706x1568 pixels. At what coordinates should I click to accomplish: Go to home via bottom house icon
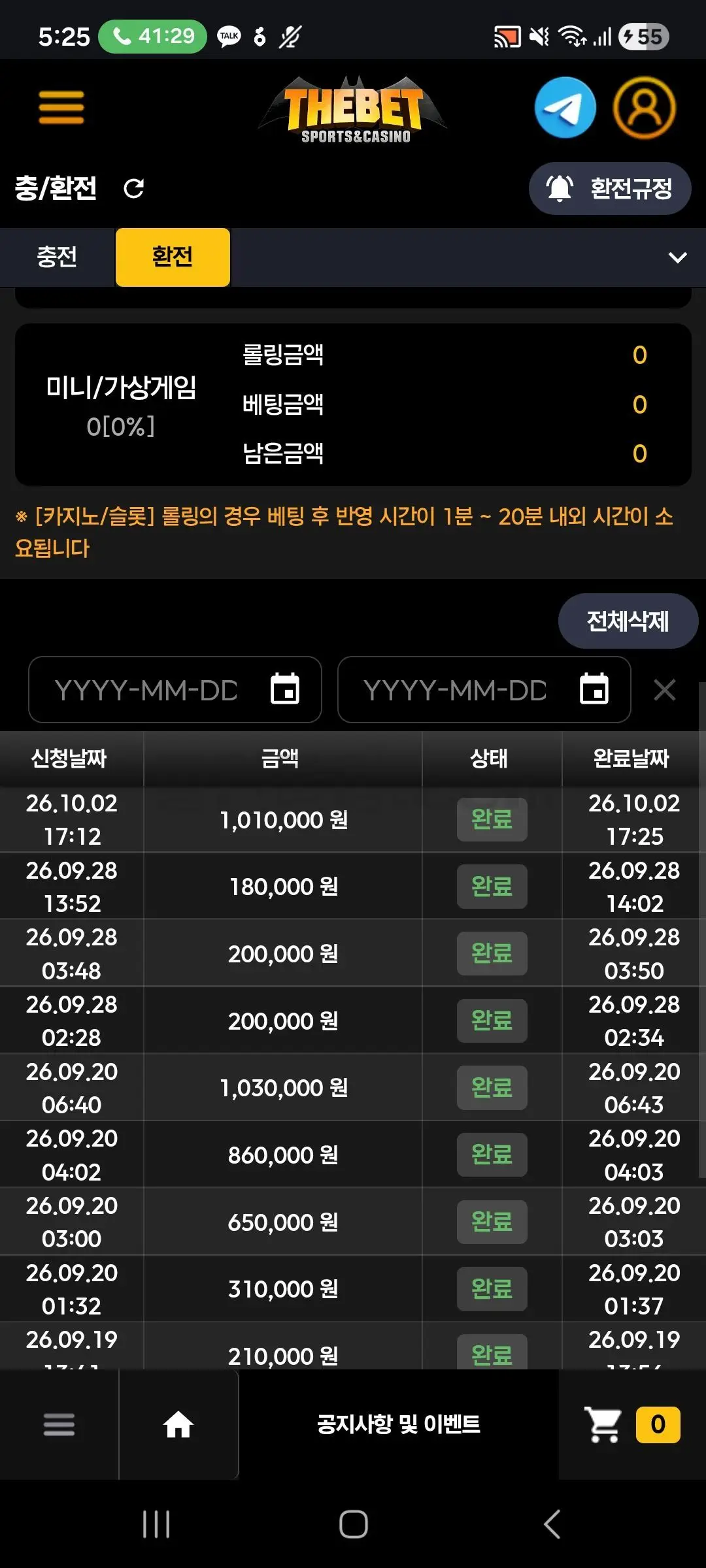(178, 1424)
